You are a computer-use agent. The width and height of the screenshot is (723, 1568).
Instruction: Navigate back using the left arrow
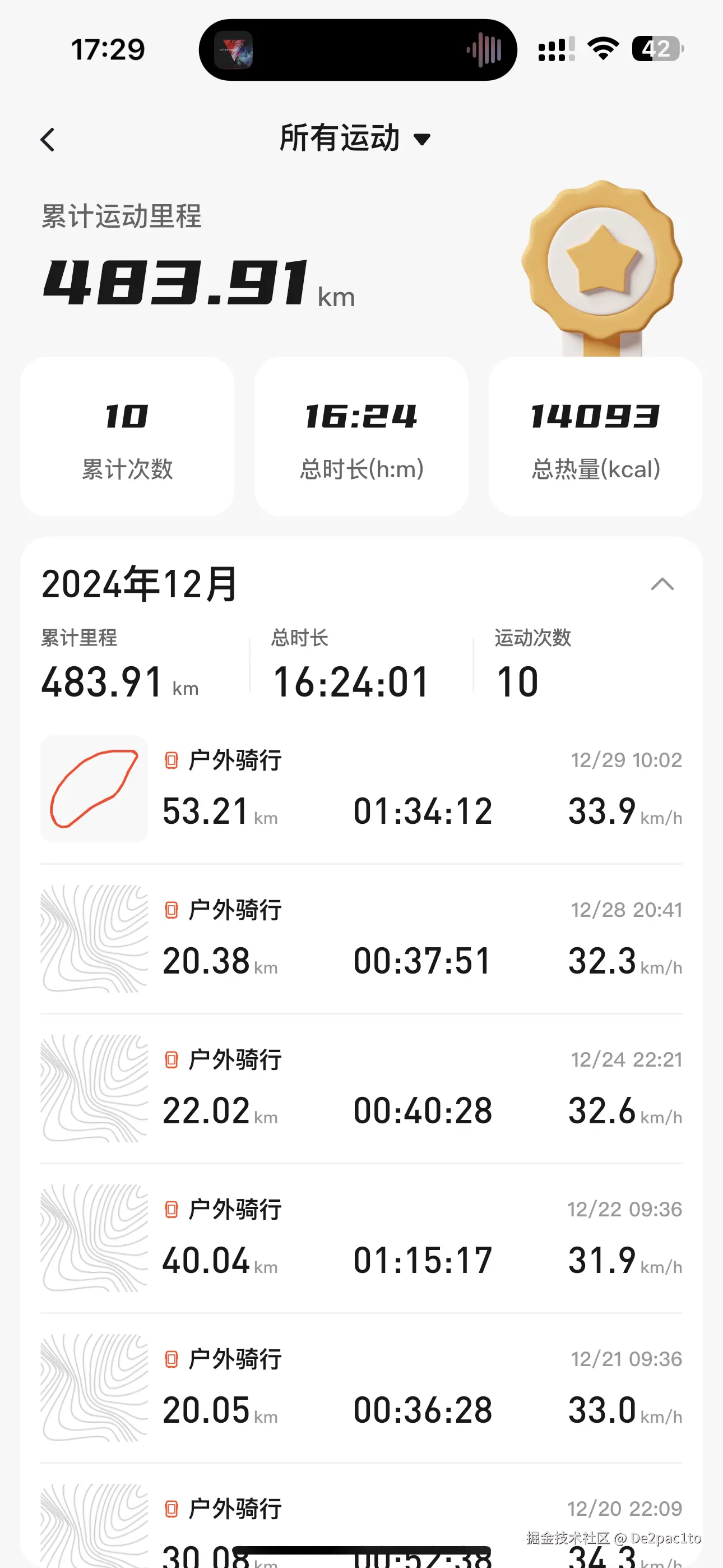click(49, 139)
